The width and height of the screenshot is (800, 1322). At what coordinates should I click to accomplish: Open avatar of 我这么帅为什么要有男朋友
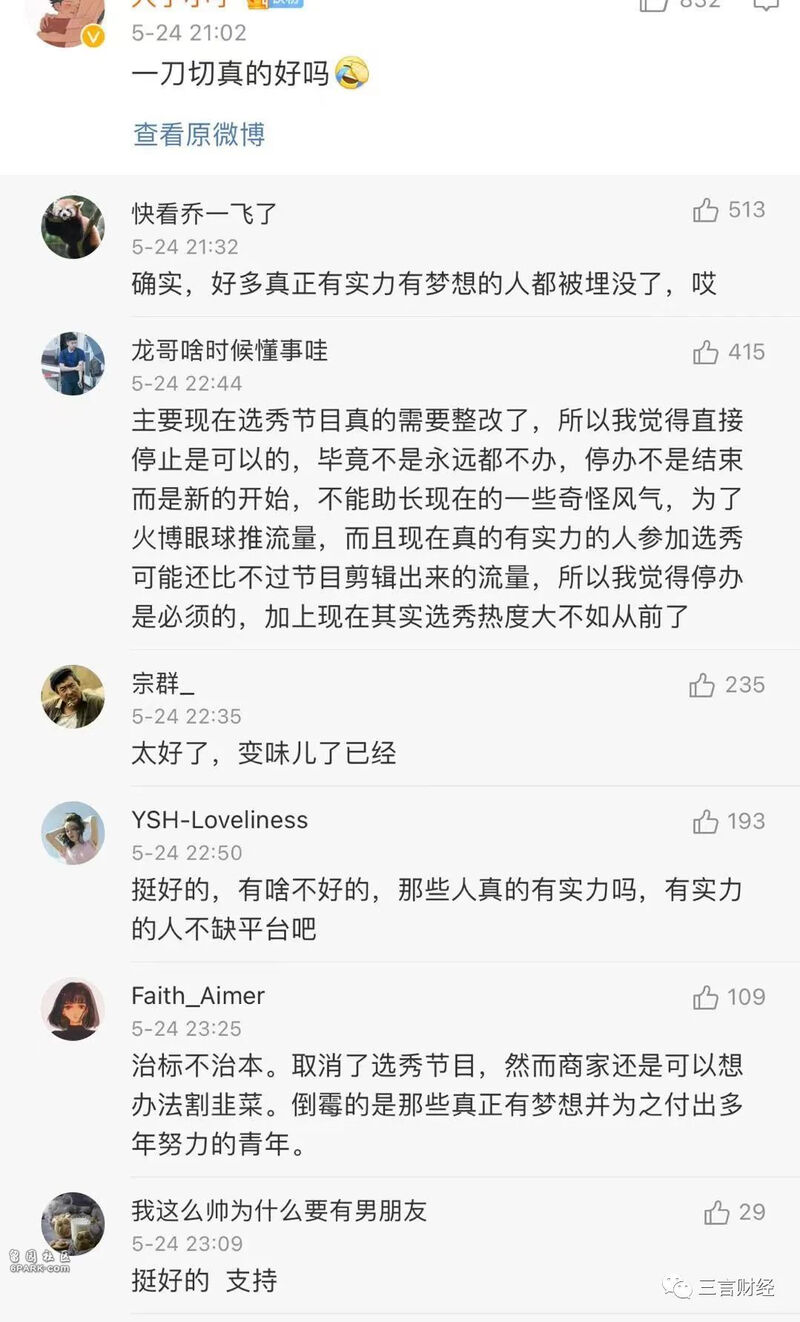[x=73, y=1224]
